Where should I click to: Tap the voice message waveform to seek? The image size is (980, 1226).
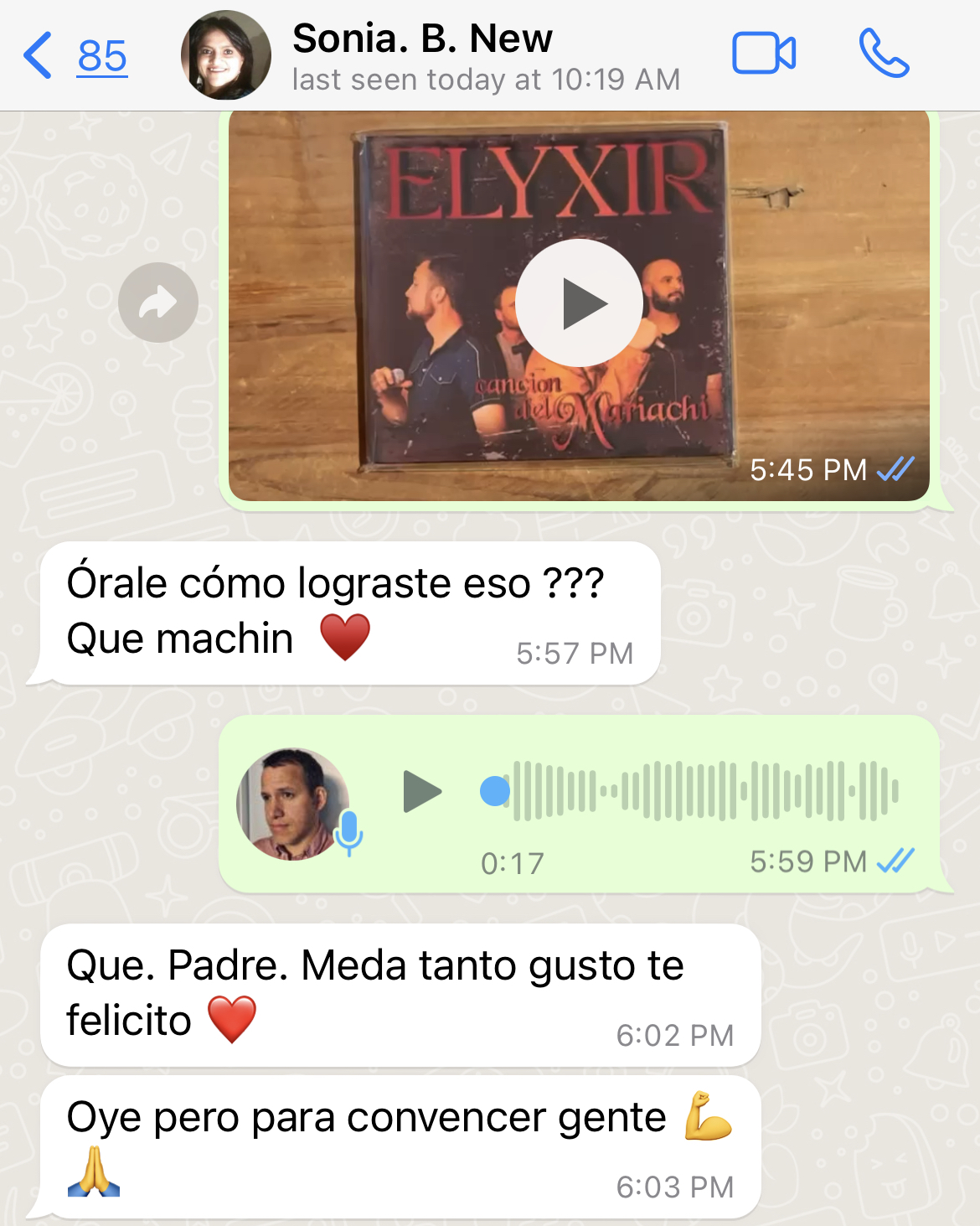[x=704, y=790]
